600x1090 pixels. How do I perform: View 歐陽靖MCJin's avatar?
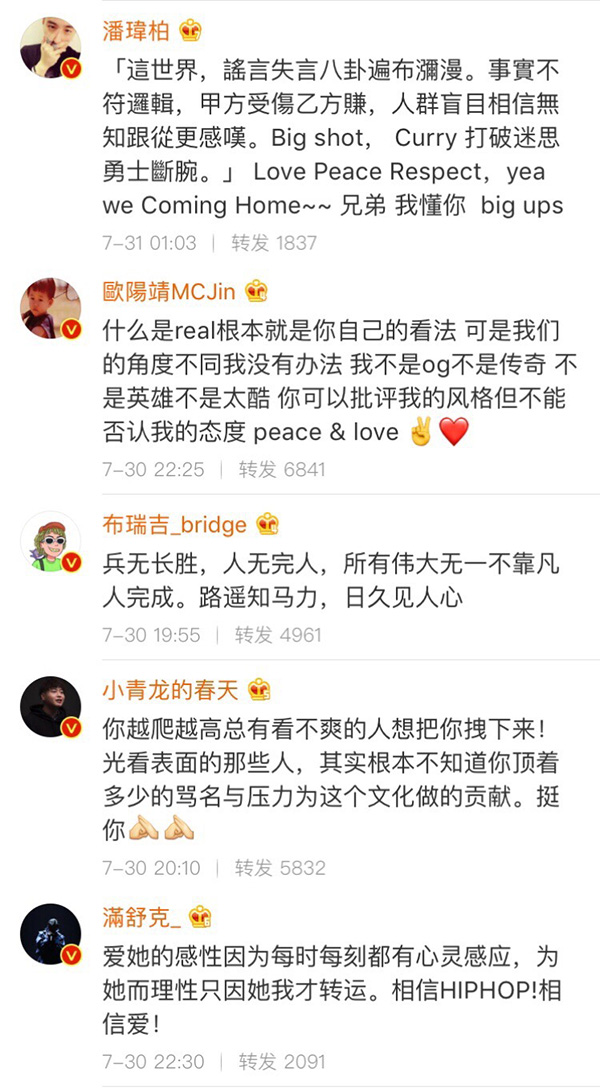pyautogui.click(x=50, y=308)
